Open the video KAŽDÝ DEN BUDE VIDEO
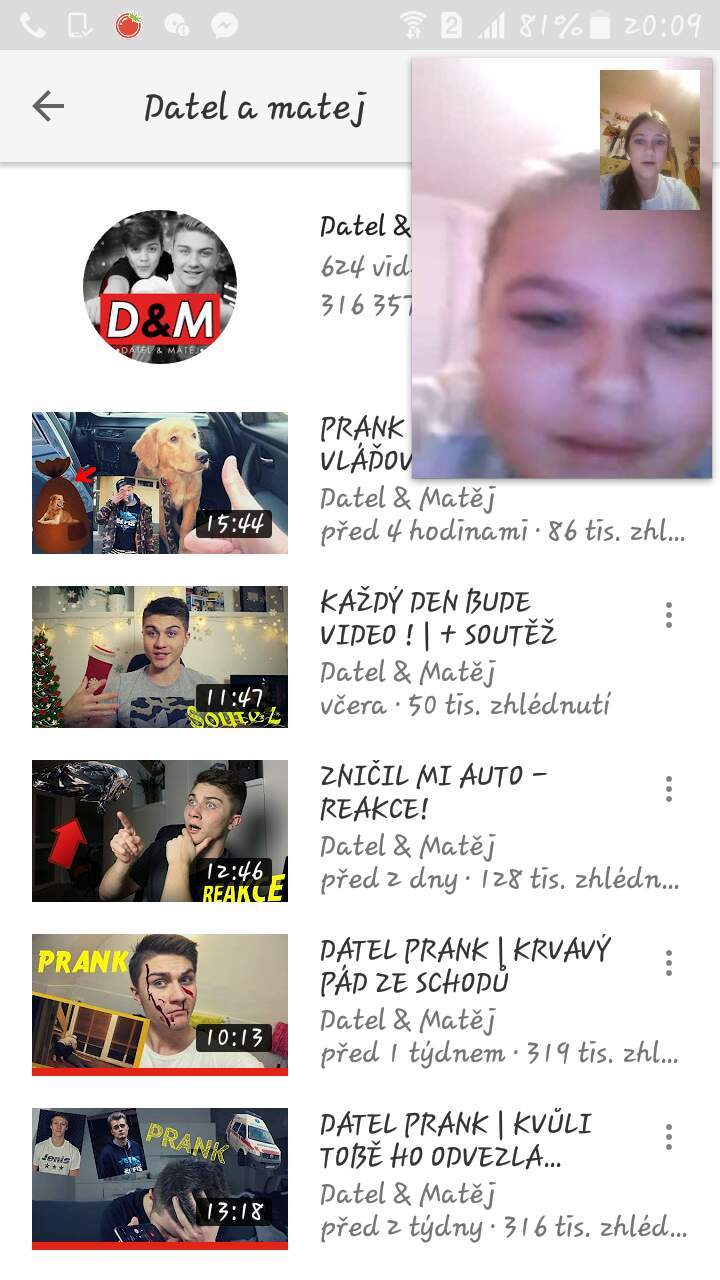The width and height of the screenshot is (720, 1280). [160, 656]
